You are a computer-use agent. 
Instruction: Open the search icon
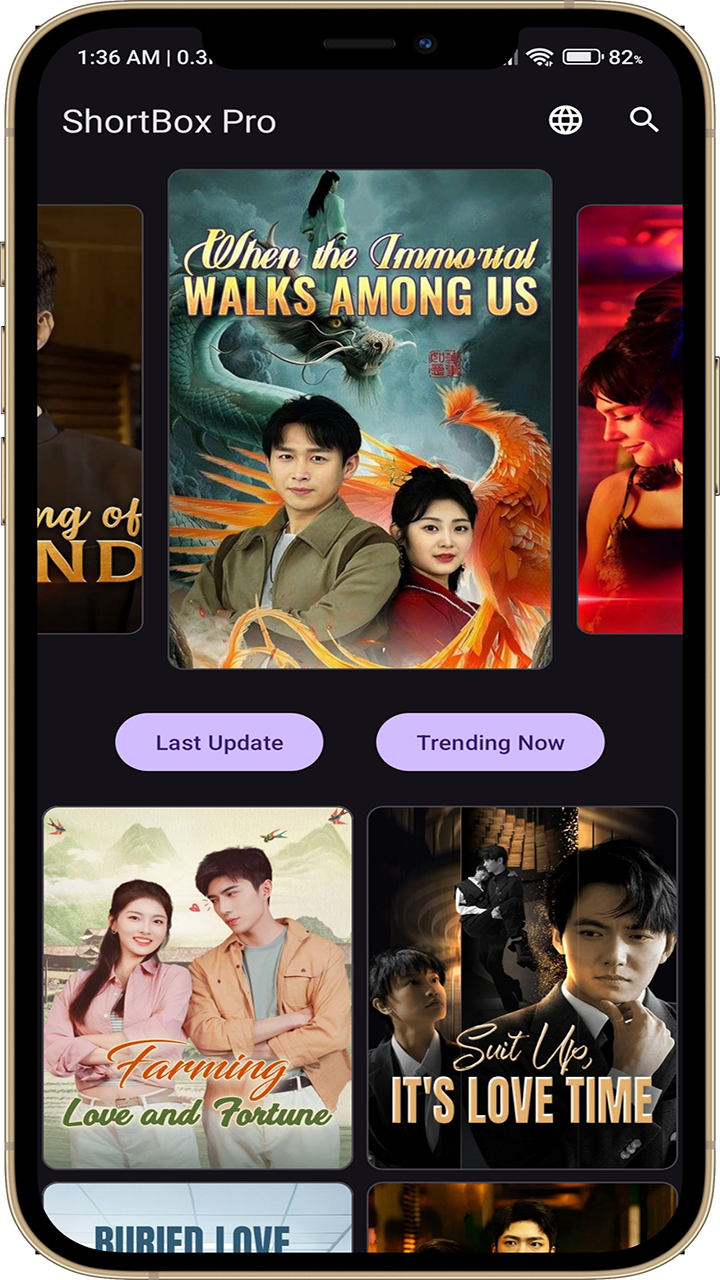644,121
